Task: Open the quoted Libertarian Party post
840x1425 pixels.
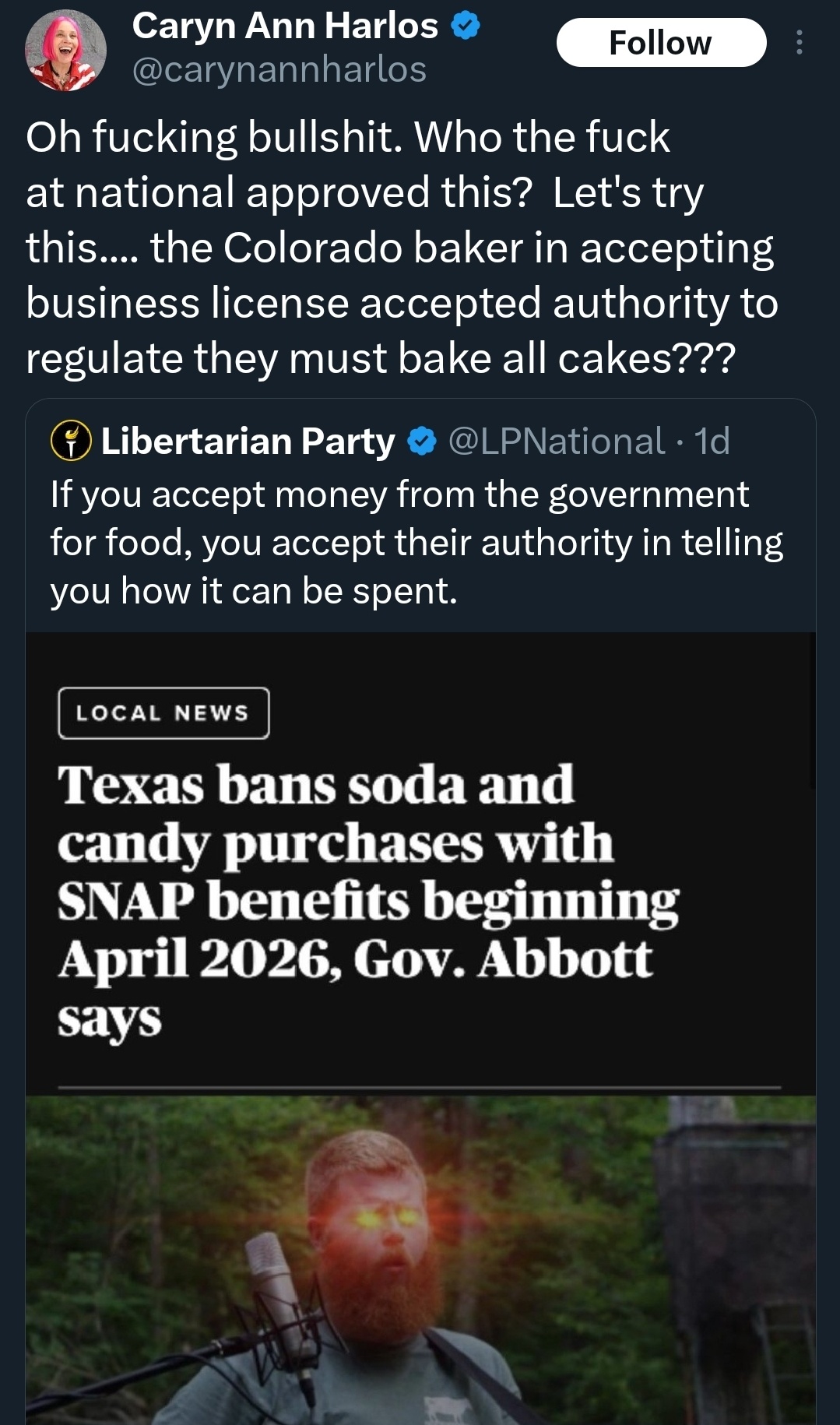Action: 420,515
